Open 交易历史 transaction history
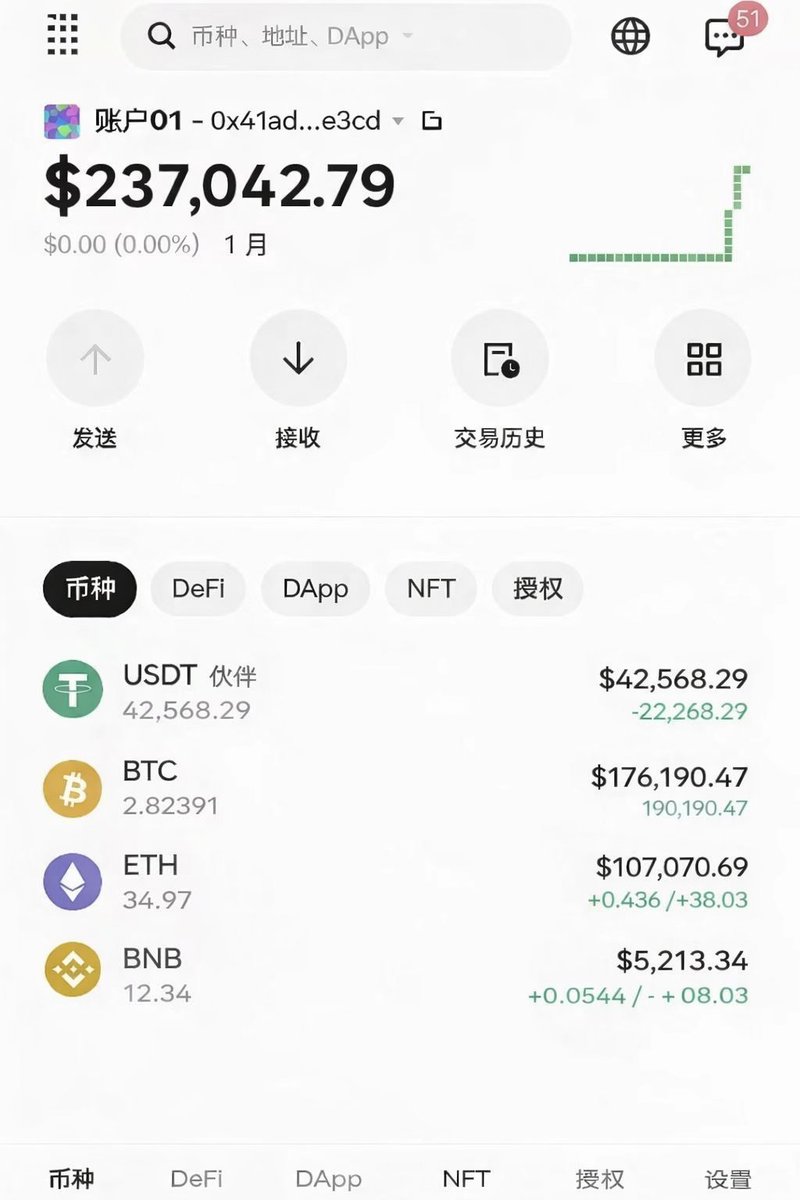Image resolution: width=800 pixels, height=1200 pixels. tap(500, 359)
